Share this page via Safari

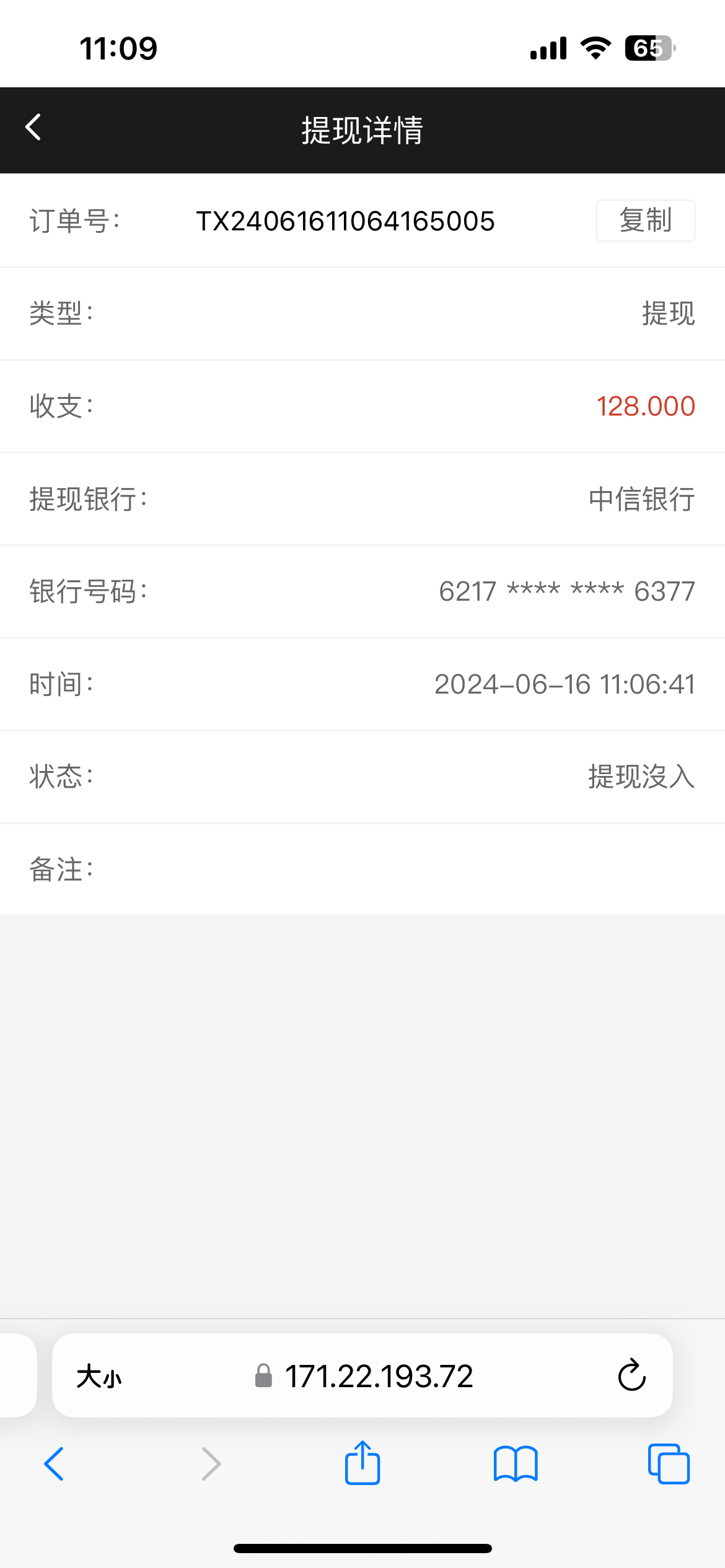point(362,1463)
